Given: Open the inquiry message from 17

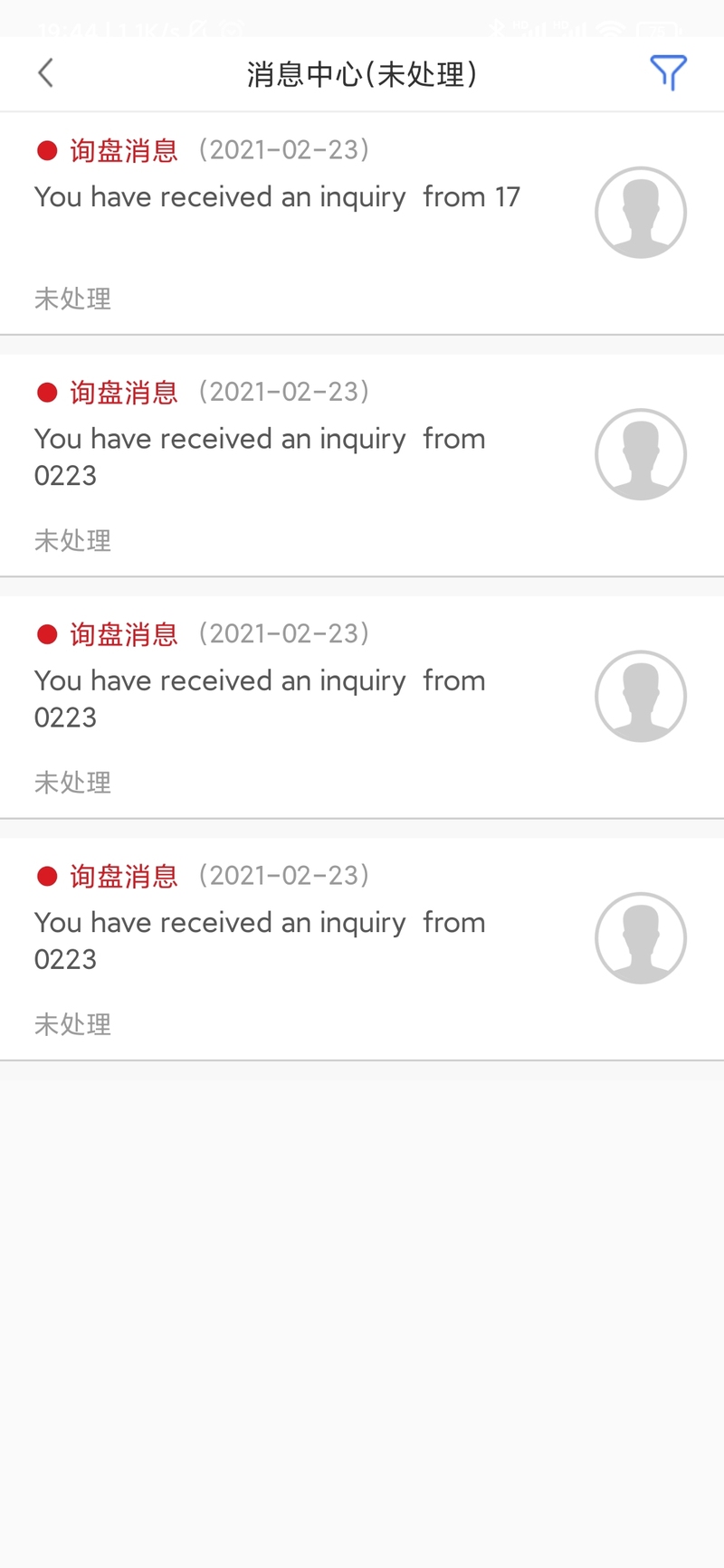Looking at the screenshot, I should [x=362, y=223].
